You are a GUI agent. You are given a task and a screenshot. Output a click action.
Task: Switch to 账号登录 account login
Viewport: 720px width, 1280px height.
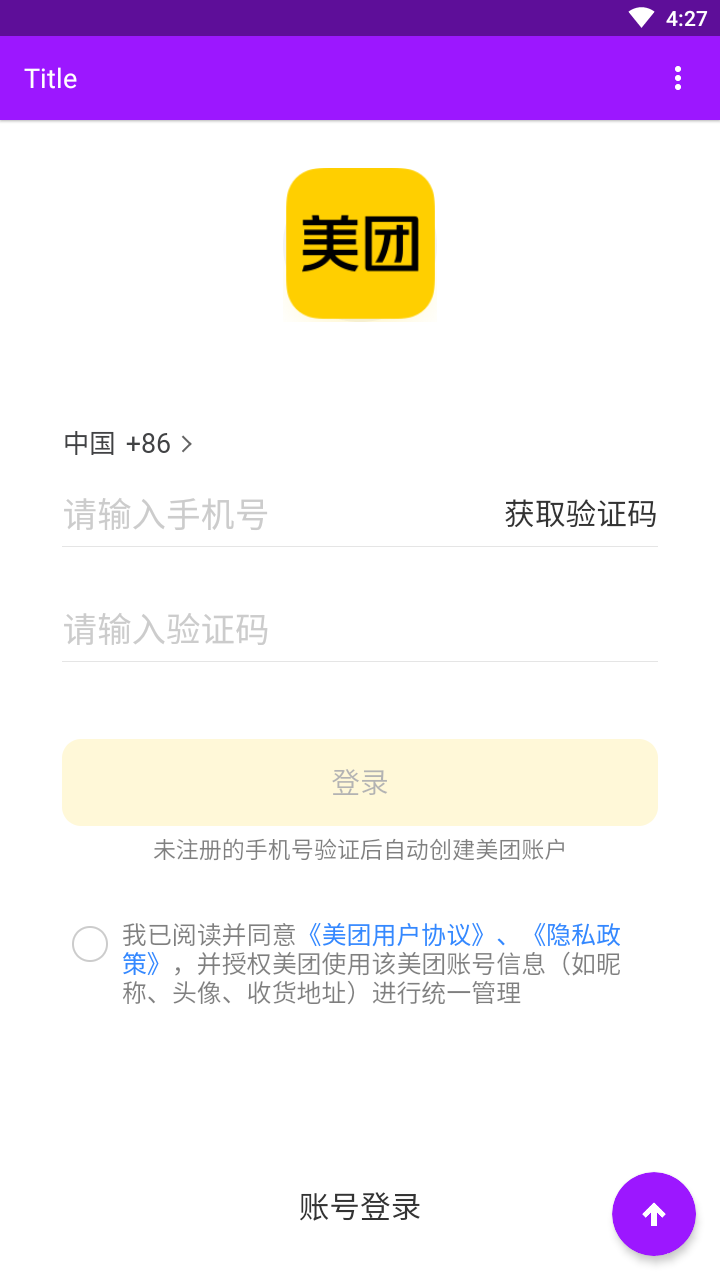(360, 1207)
